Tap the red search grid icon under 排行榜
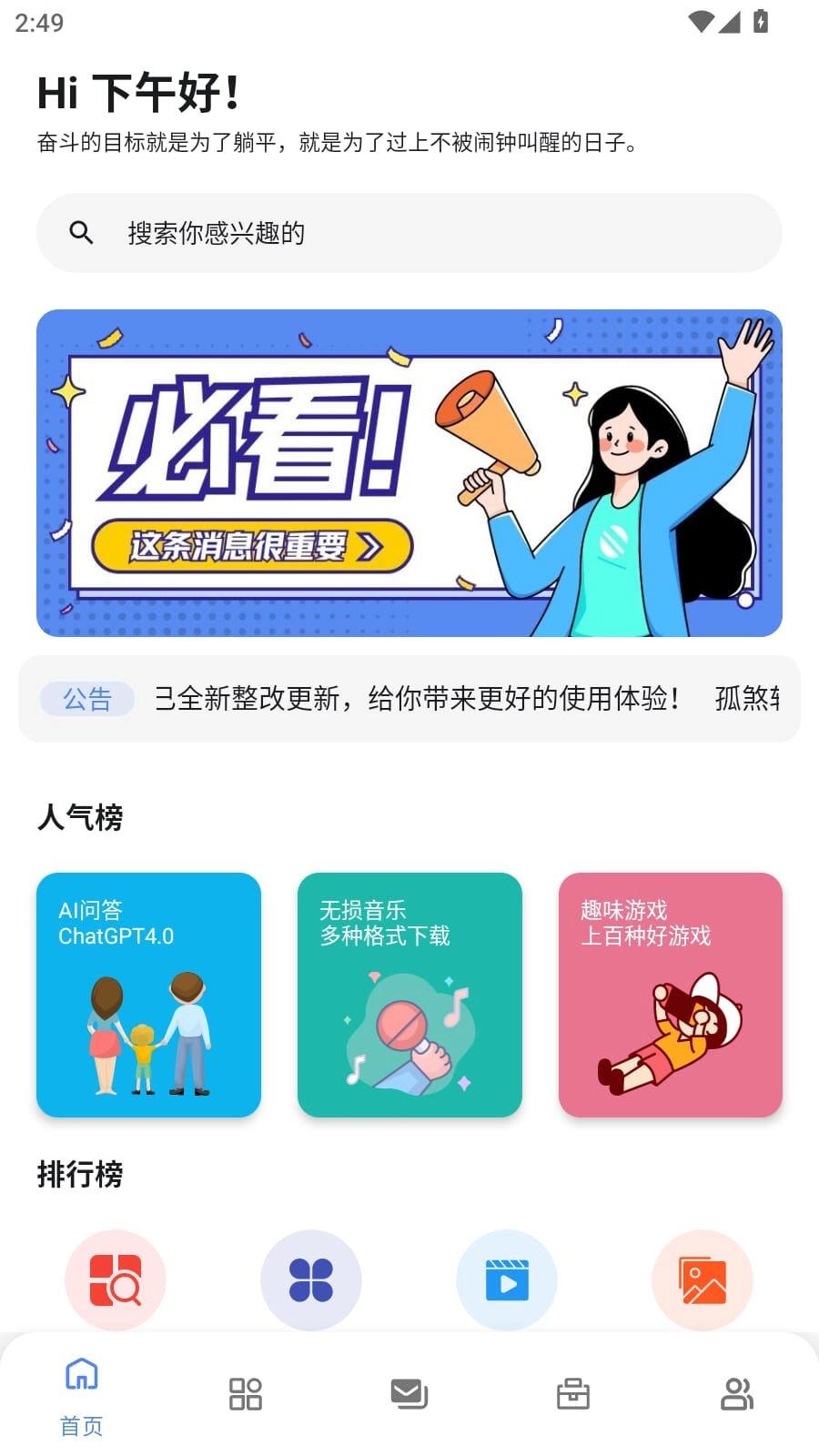The height and width of the screenshot is (1456, 819). click(x=116, y=1279)
